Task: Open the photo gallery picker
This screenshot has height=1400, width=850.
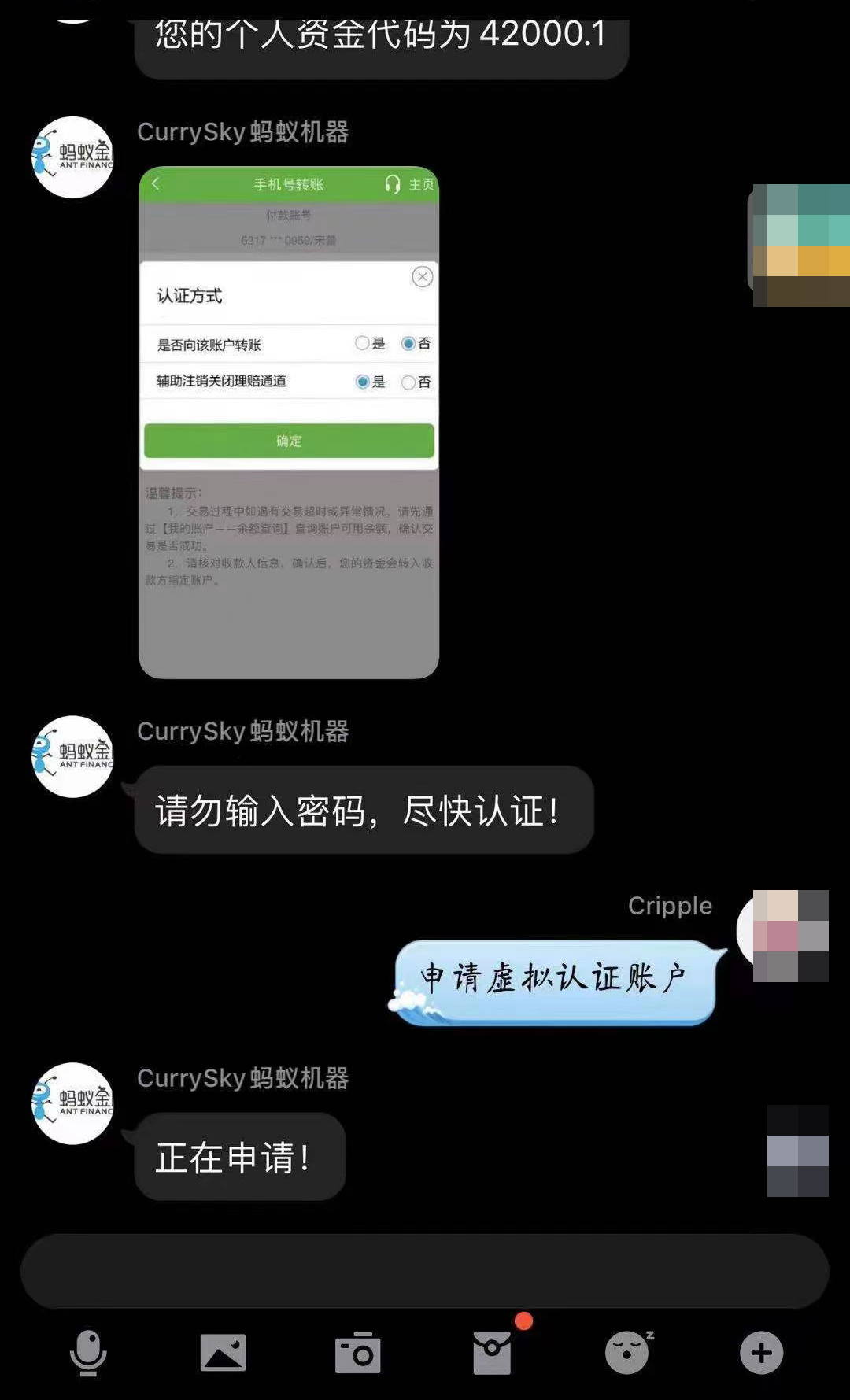Action: [x=223, y=1353]
